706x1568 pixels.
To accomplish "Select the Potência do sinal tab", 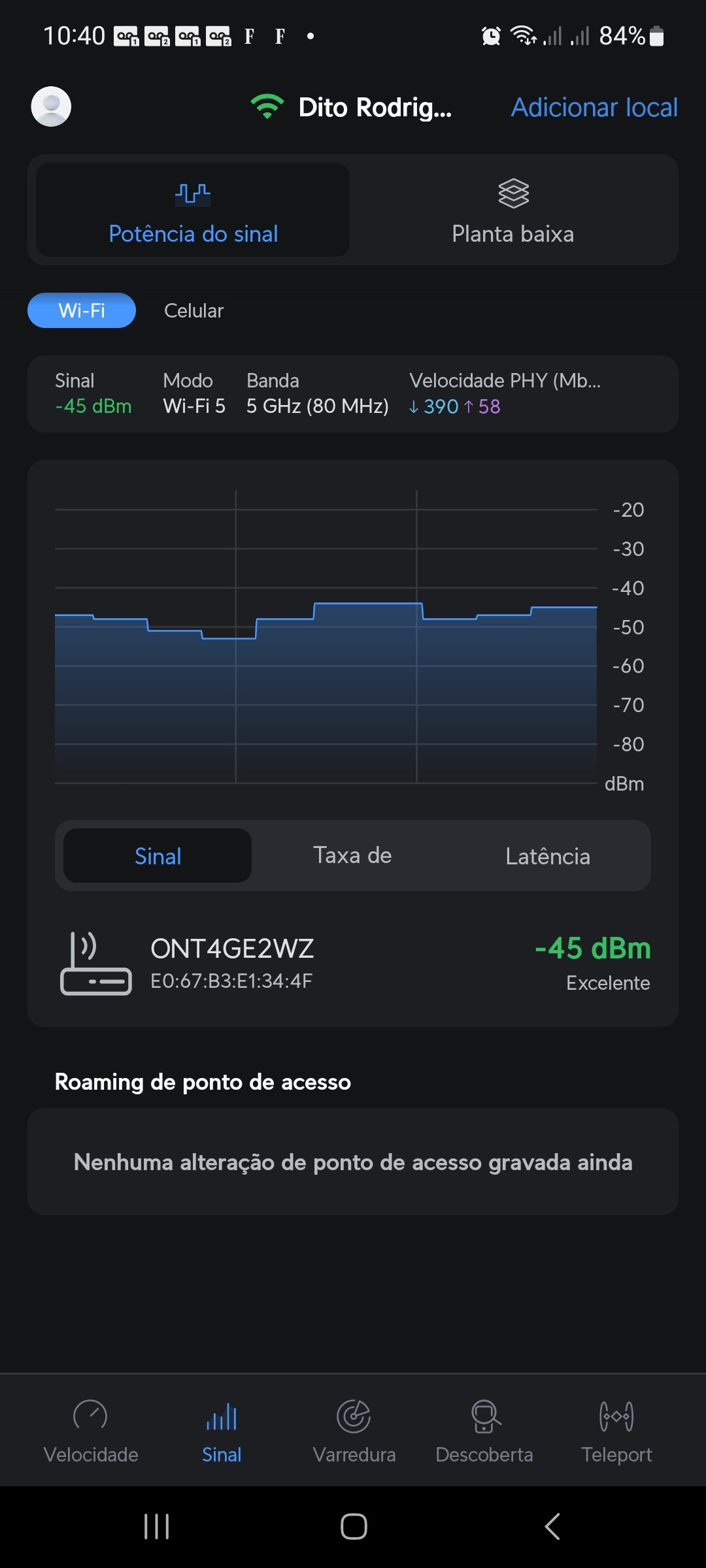I will coord(193,210).
